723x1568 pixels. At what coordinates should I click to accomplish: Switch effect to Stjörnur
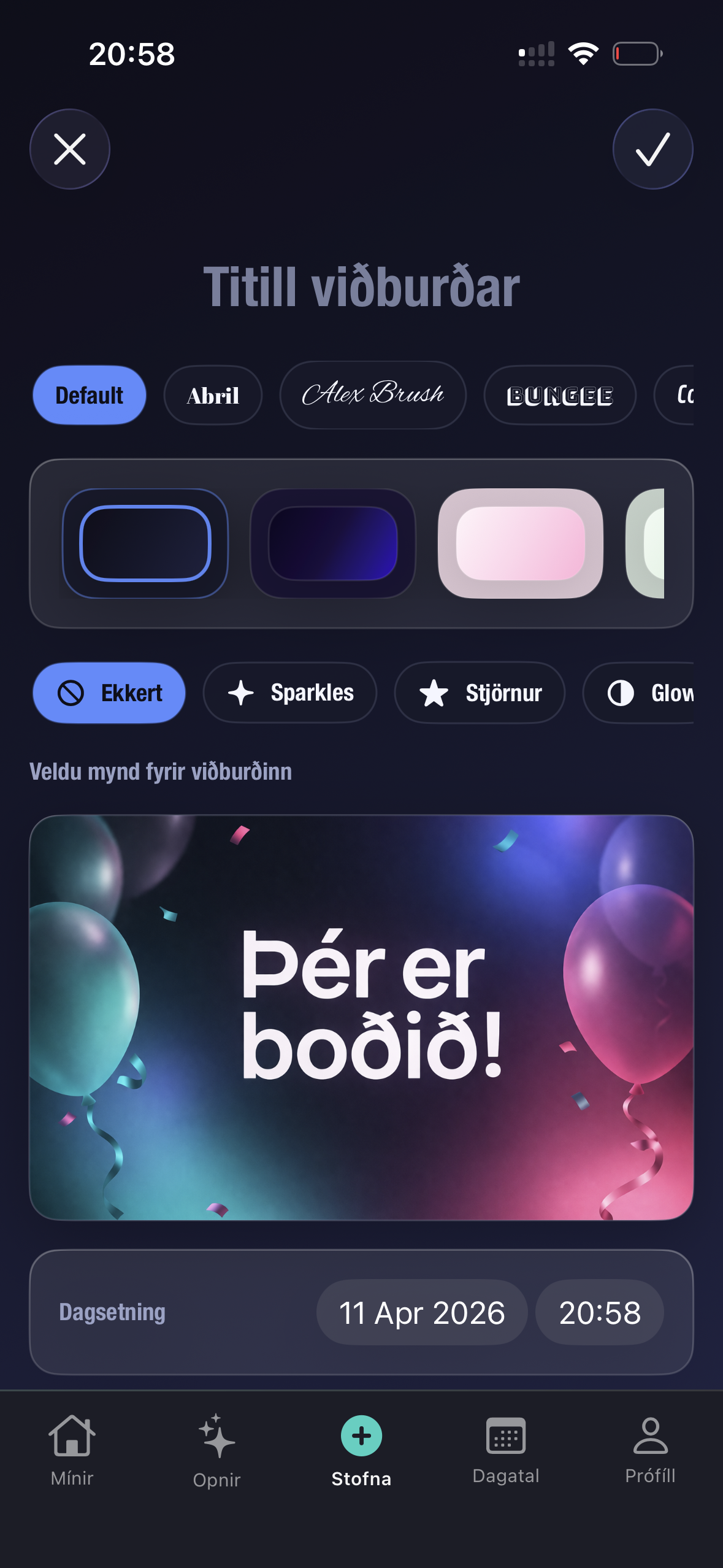pyautogui.click(x=480, y=693)
